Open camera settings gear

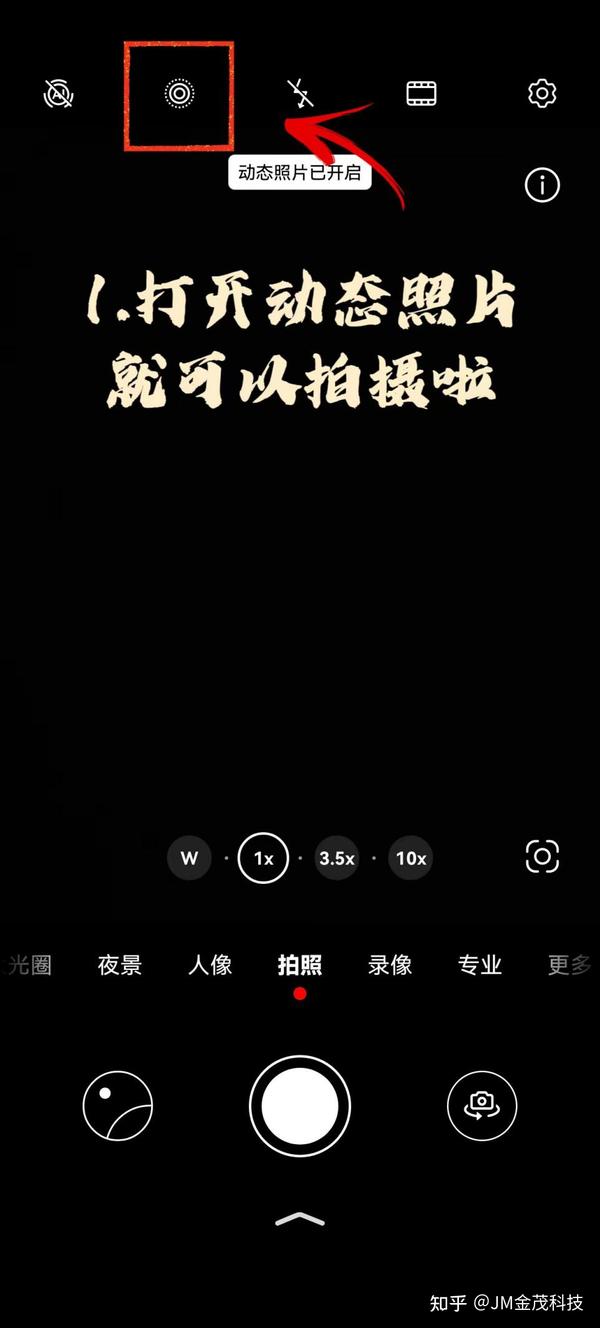tap(541, 94)
